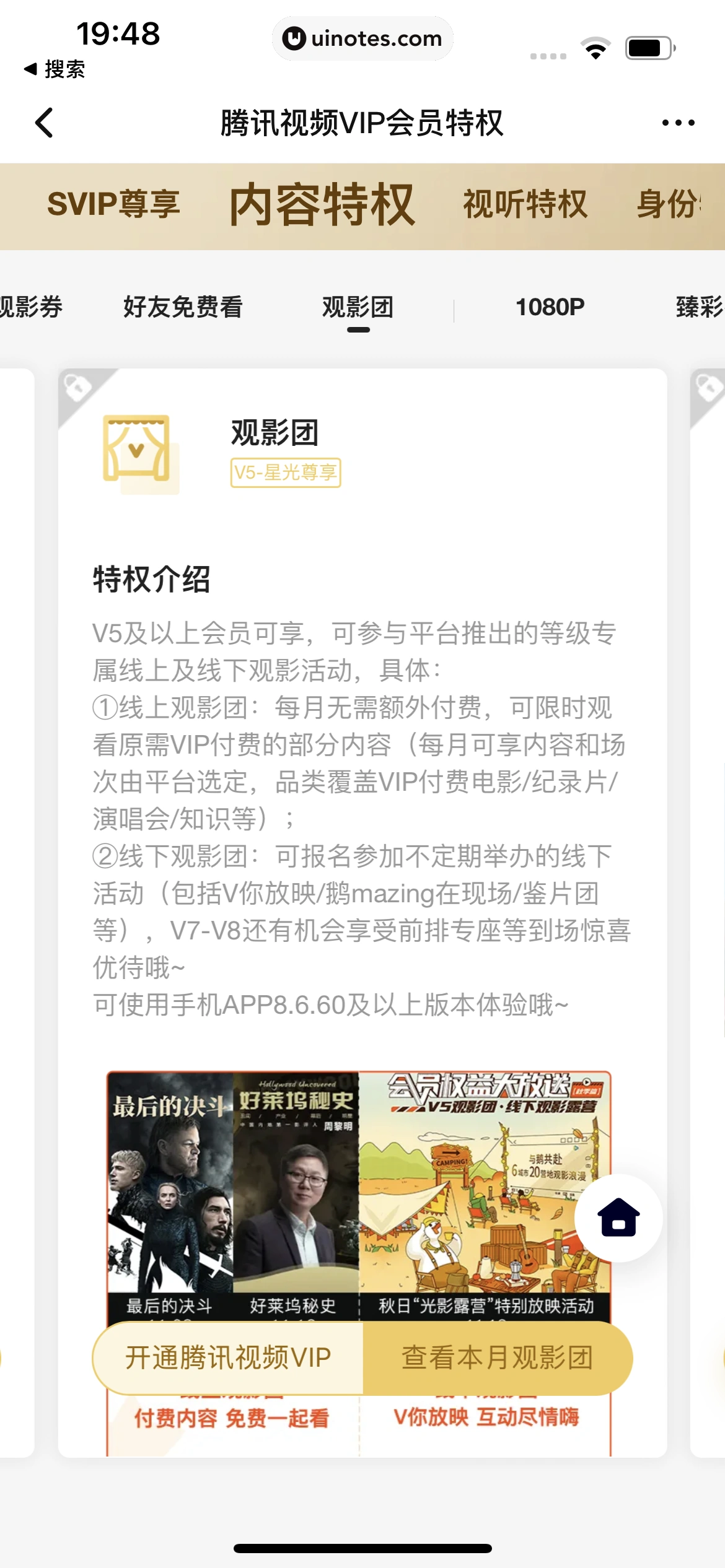Select the 视听特权 tab
725x1568 pixels.
coord(525,204)
